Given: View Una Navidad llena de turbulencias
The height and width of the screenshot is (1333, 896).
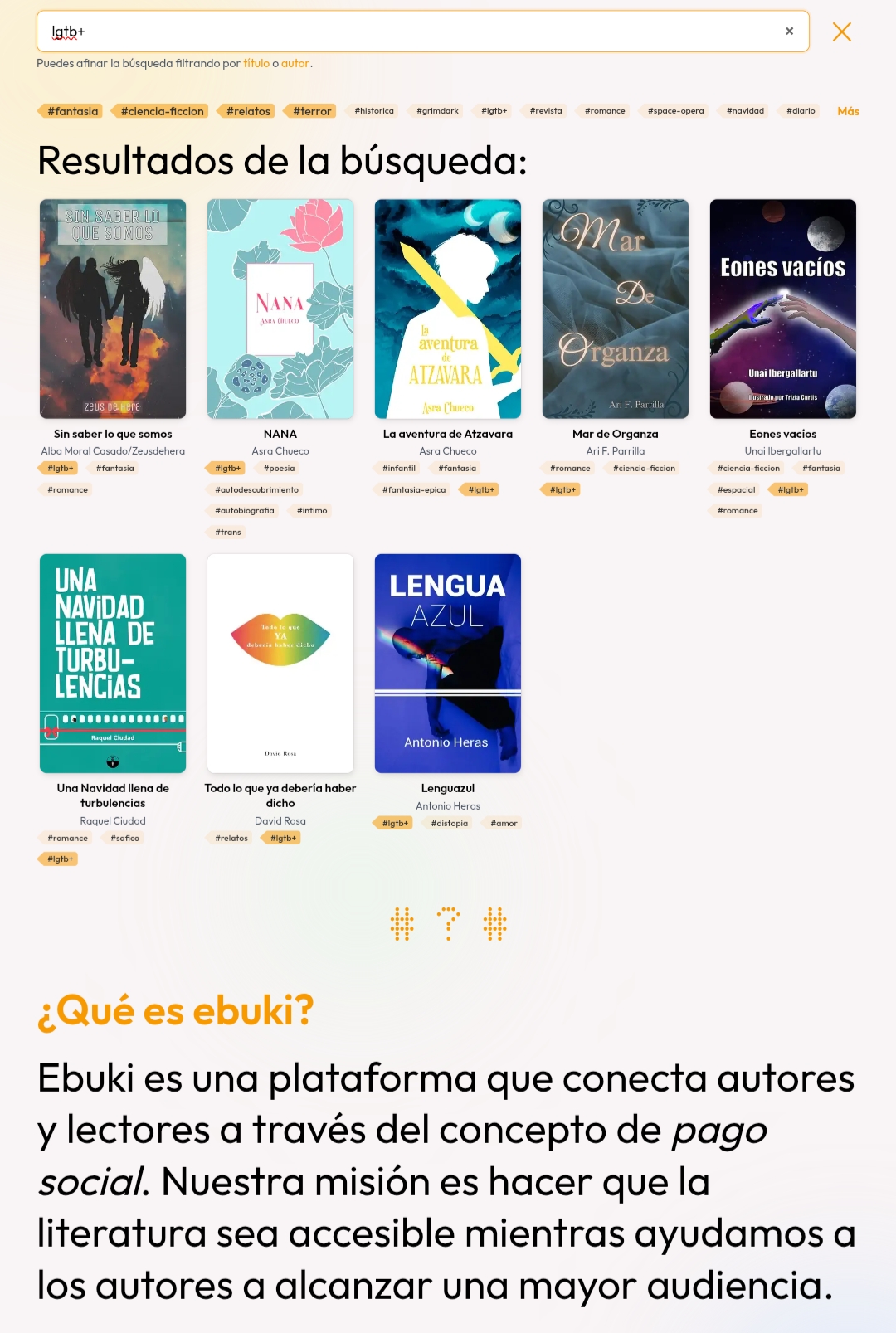Looking at the screenshot, I should (113, 664).
